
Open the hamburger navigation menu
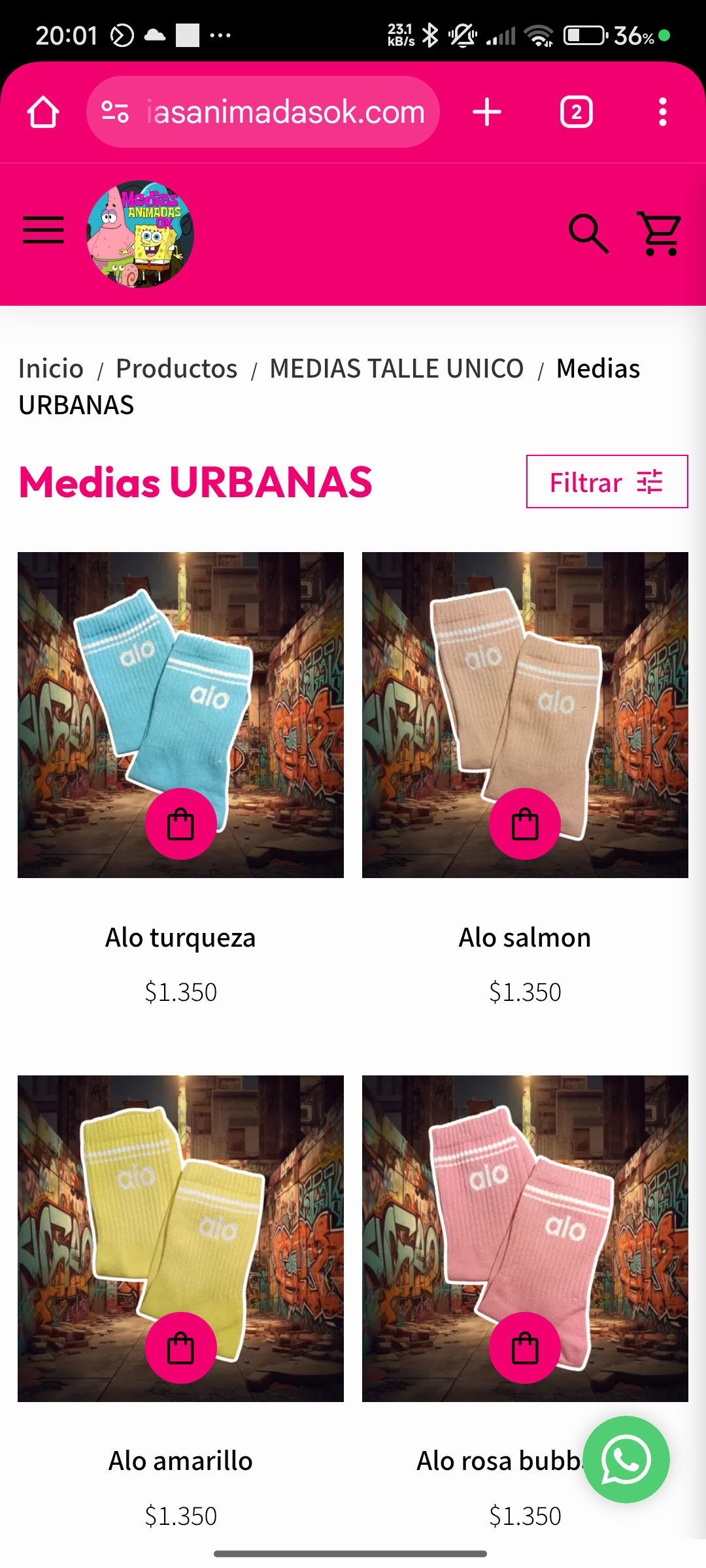click(43, 231)
